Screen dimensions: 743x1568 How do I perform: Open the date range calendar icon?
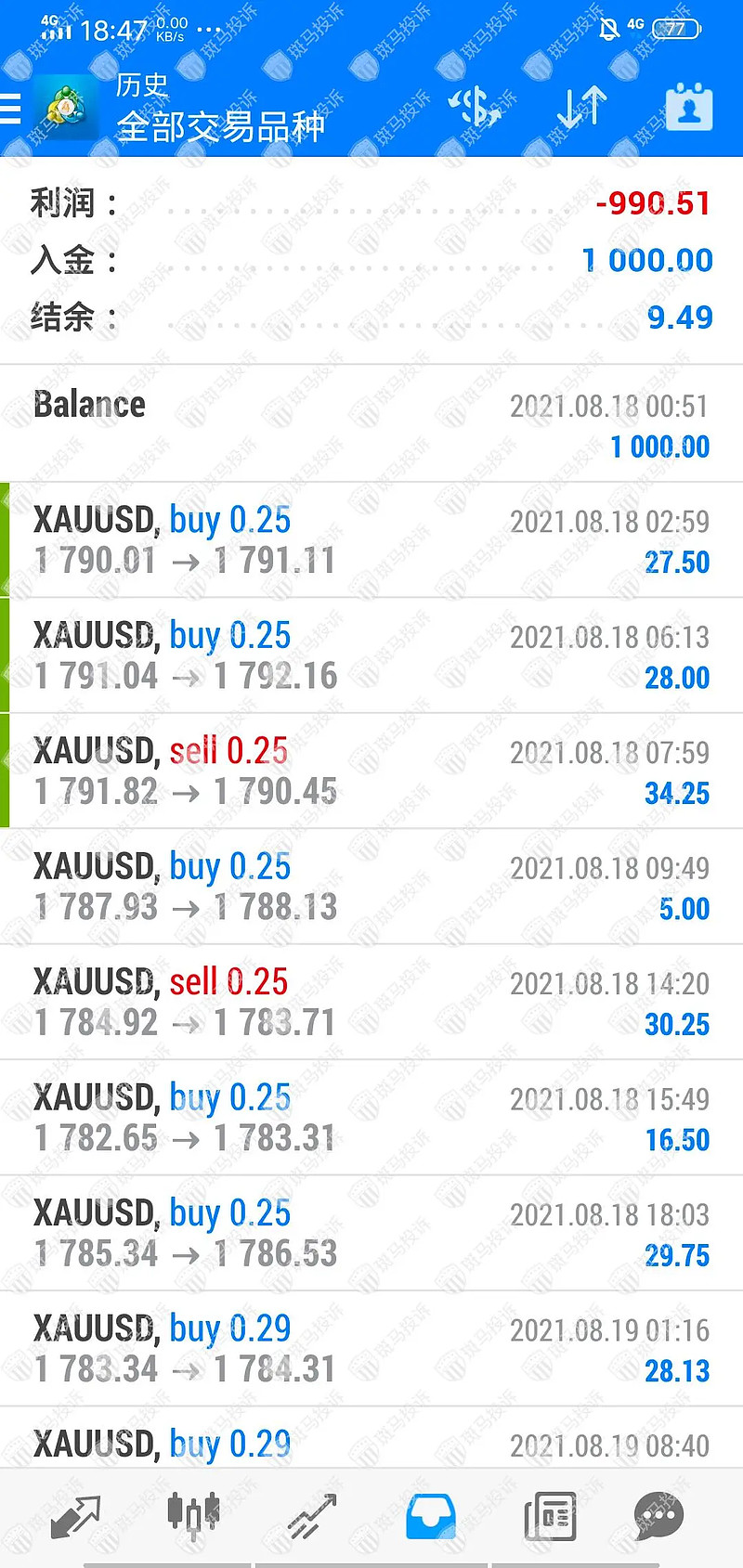tap(689, 109)
